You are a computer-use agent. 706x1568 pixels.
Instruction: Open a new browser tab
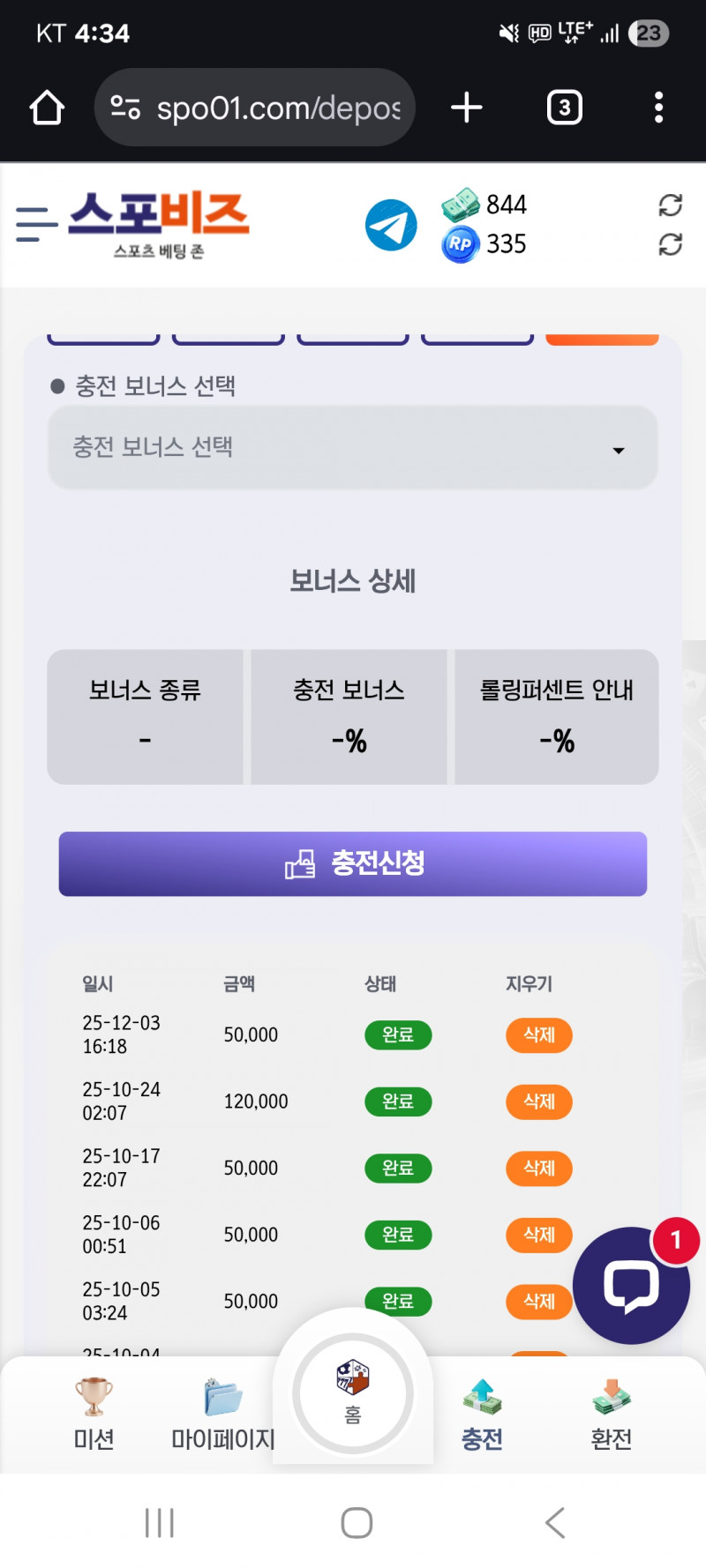click(466, 108)
